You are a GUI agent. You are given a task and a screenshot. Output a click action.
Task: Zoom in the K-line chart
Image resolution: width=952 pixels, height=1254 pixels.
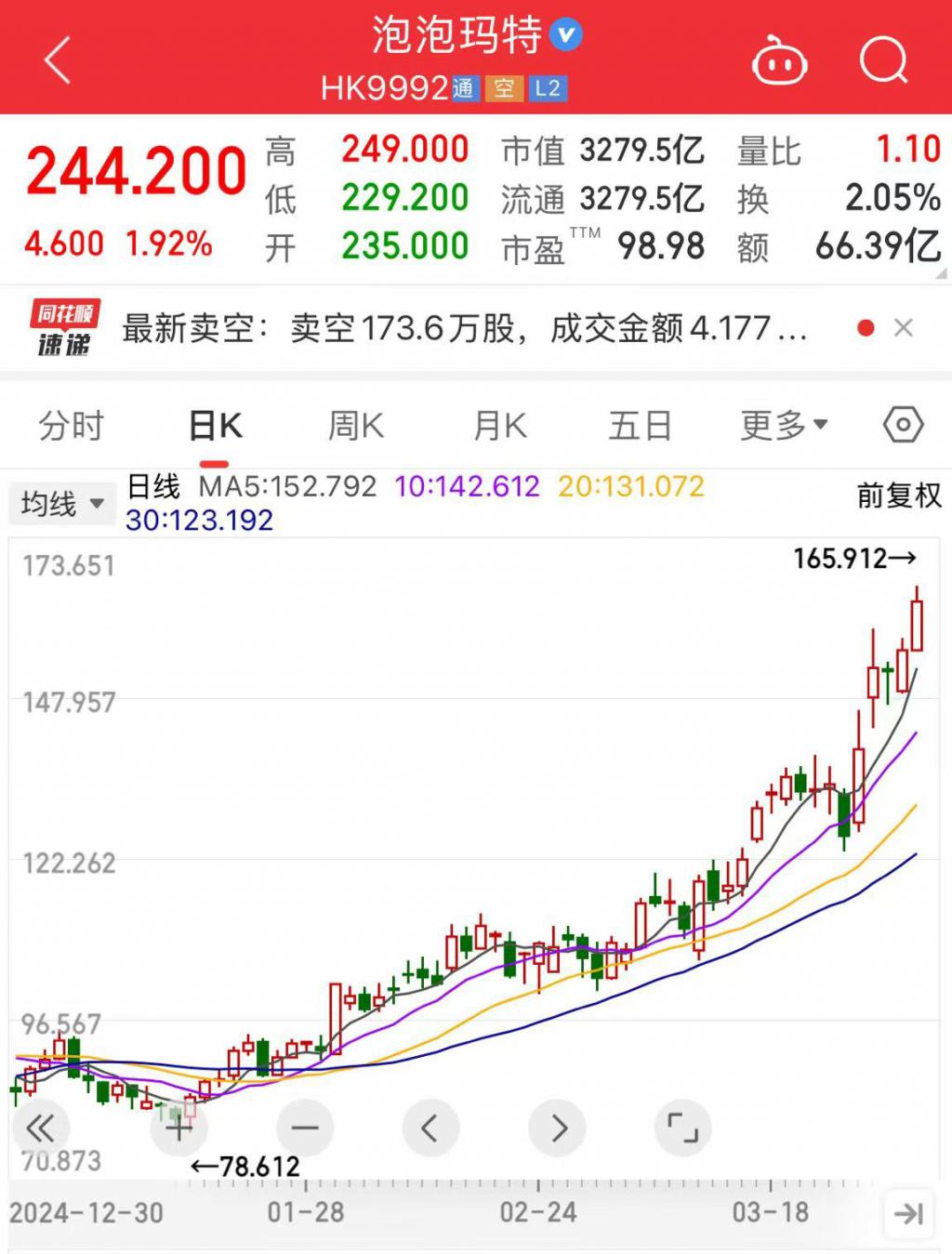pos(179,1129)
